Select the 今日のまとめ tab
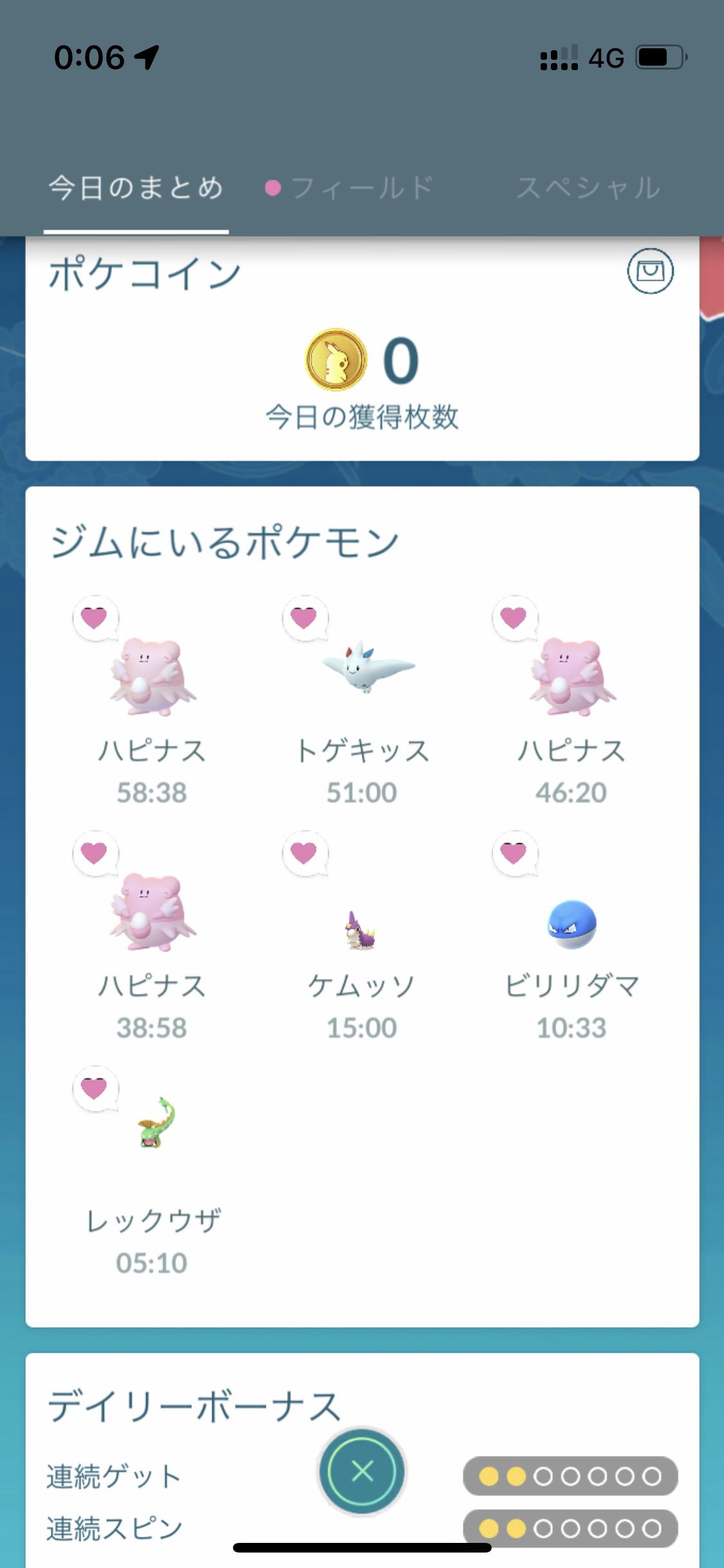Viewport: 724px width, 1568px height. [x=136, y=189]
